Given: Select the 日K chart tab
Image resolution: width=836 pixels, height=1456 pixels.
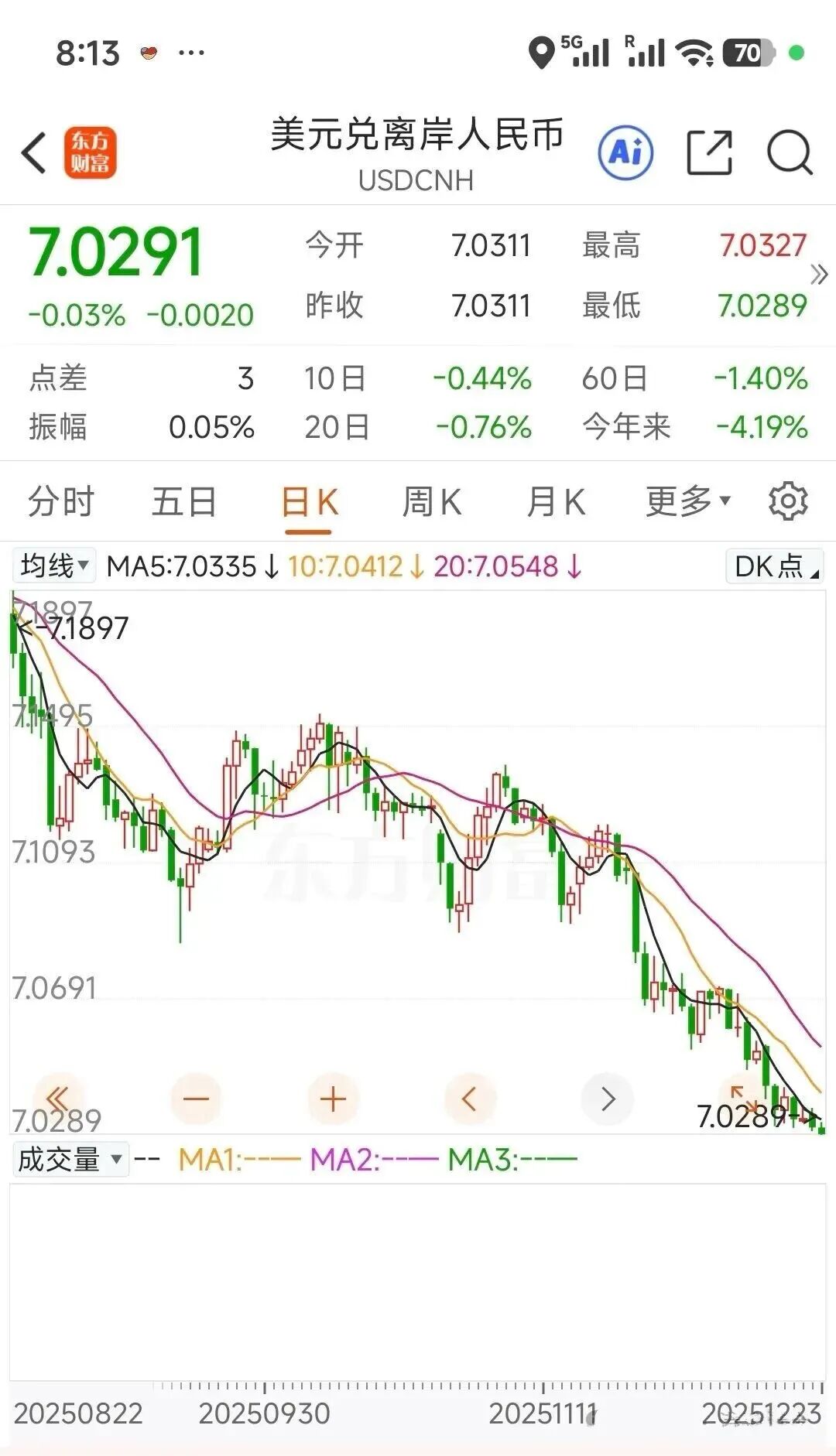Looking at the screenshot, I should pos(309,502).
